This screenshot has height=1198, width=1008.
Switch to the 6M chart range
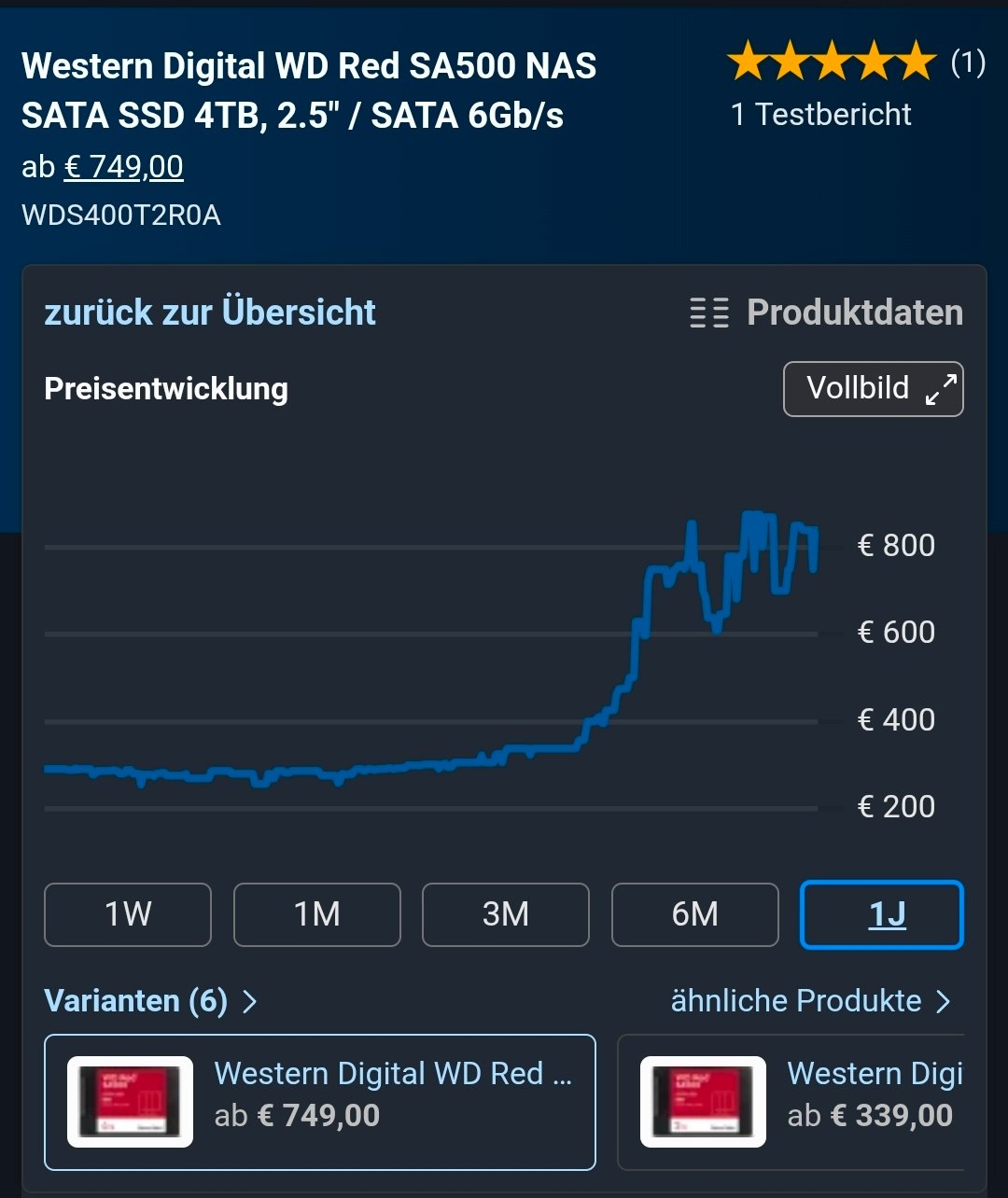(695, 914)
